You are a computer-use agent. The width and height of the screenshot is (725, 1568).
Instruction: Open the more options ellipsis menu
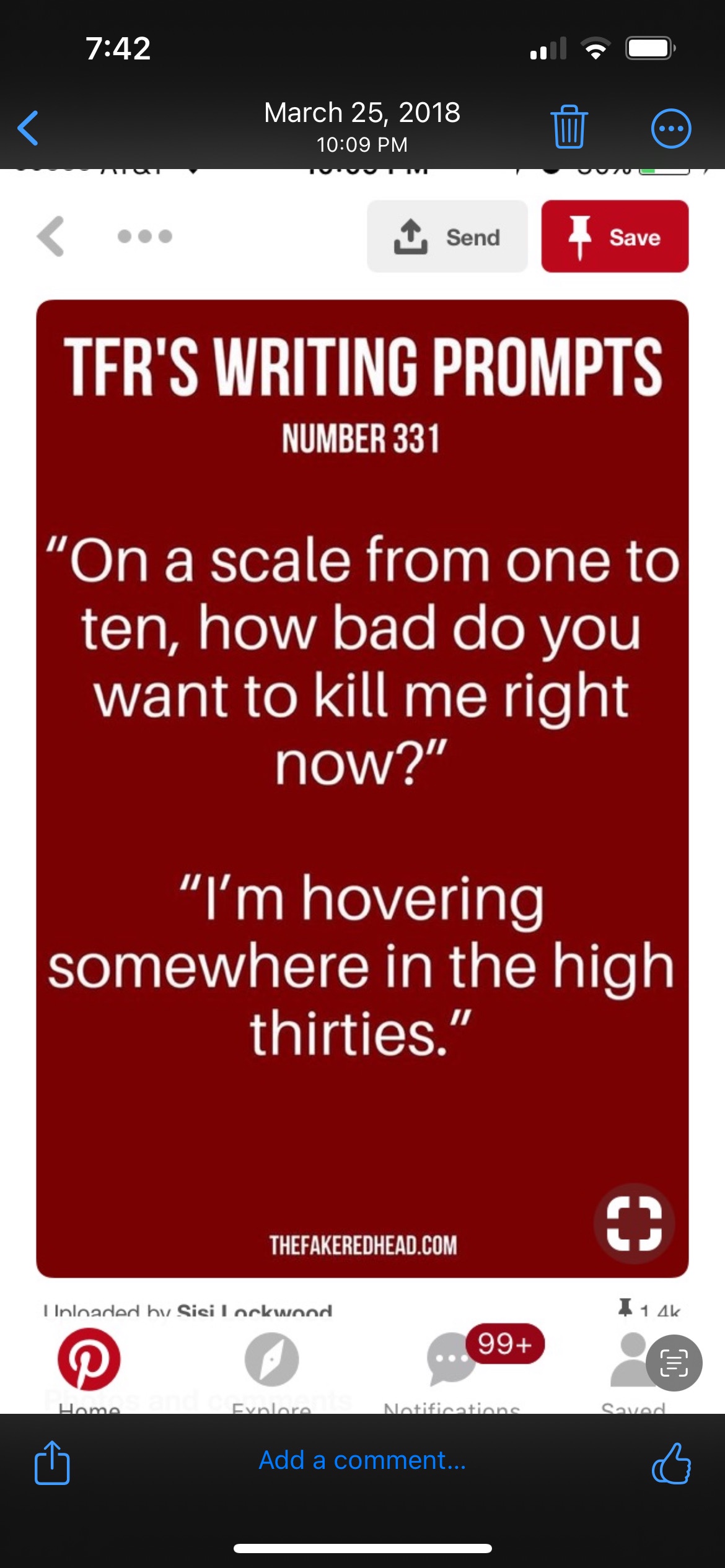pos(670,129)
